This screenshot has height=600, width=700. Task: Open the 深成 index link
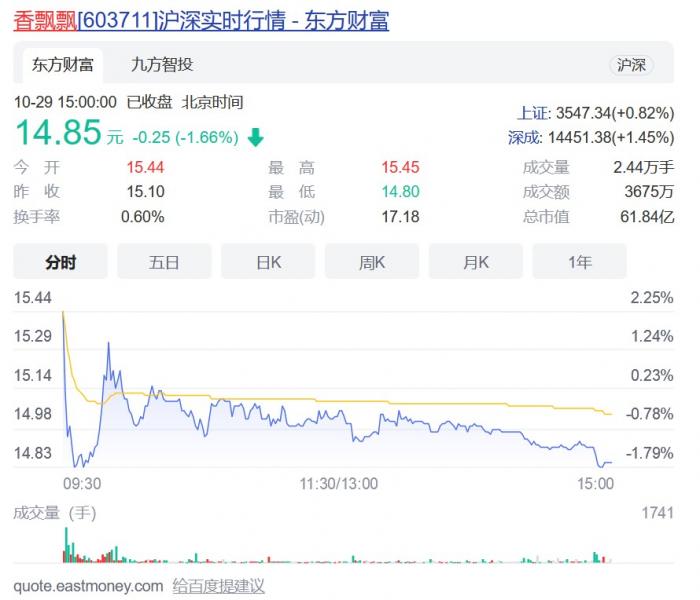pyautogui.click(x=524, y=137)
